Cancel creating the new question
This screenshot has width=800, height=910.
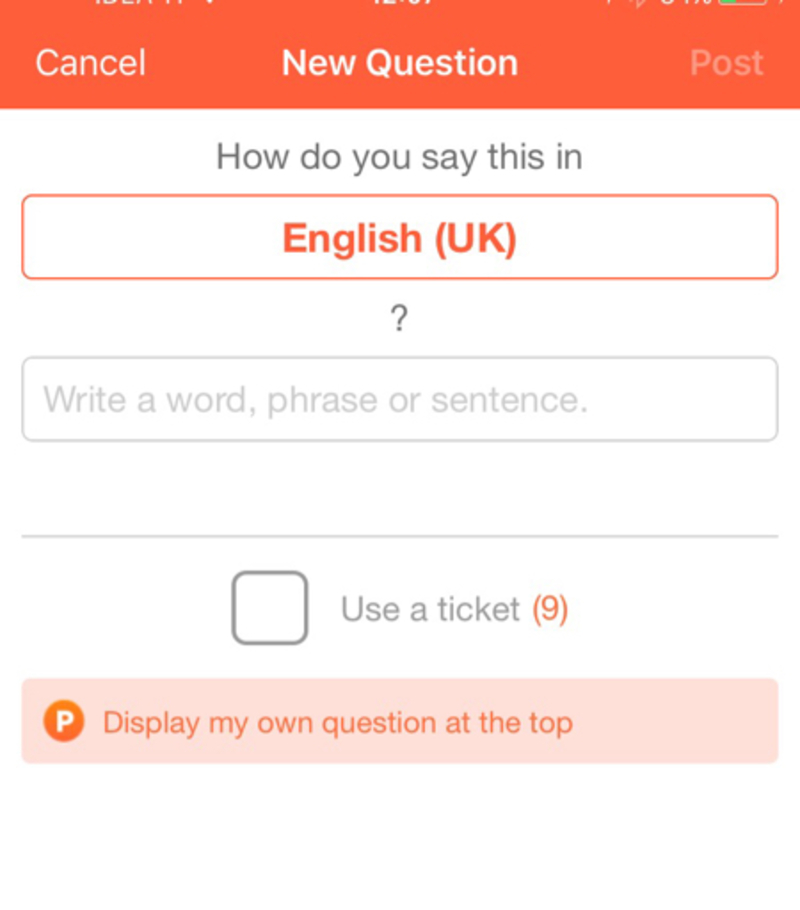(x=90, y=62)
